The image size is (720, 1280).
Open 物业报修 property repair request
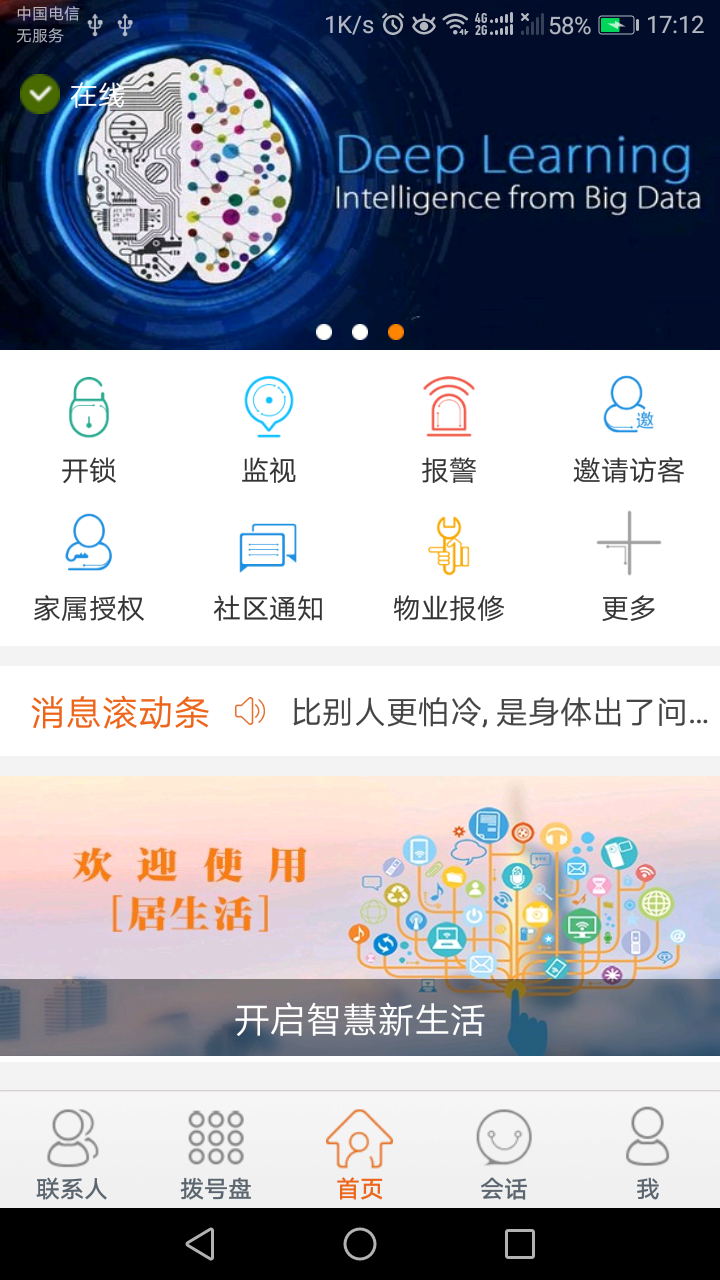point(449,568)
